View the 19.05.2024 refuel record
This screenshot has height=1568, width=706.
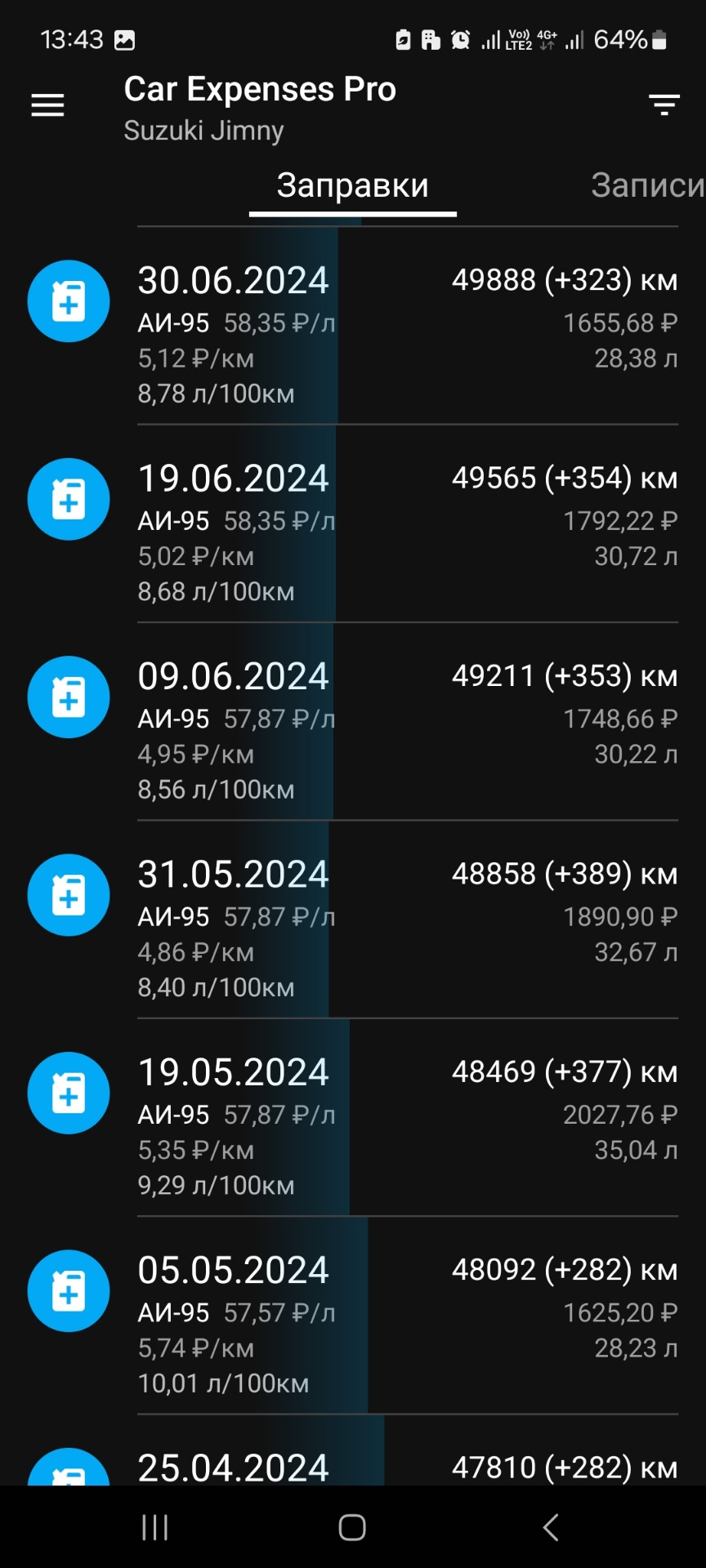point(407,1118)
